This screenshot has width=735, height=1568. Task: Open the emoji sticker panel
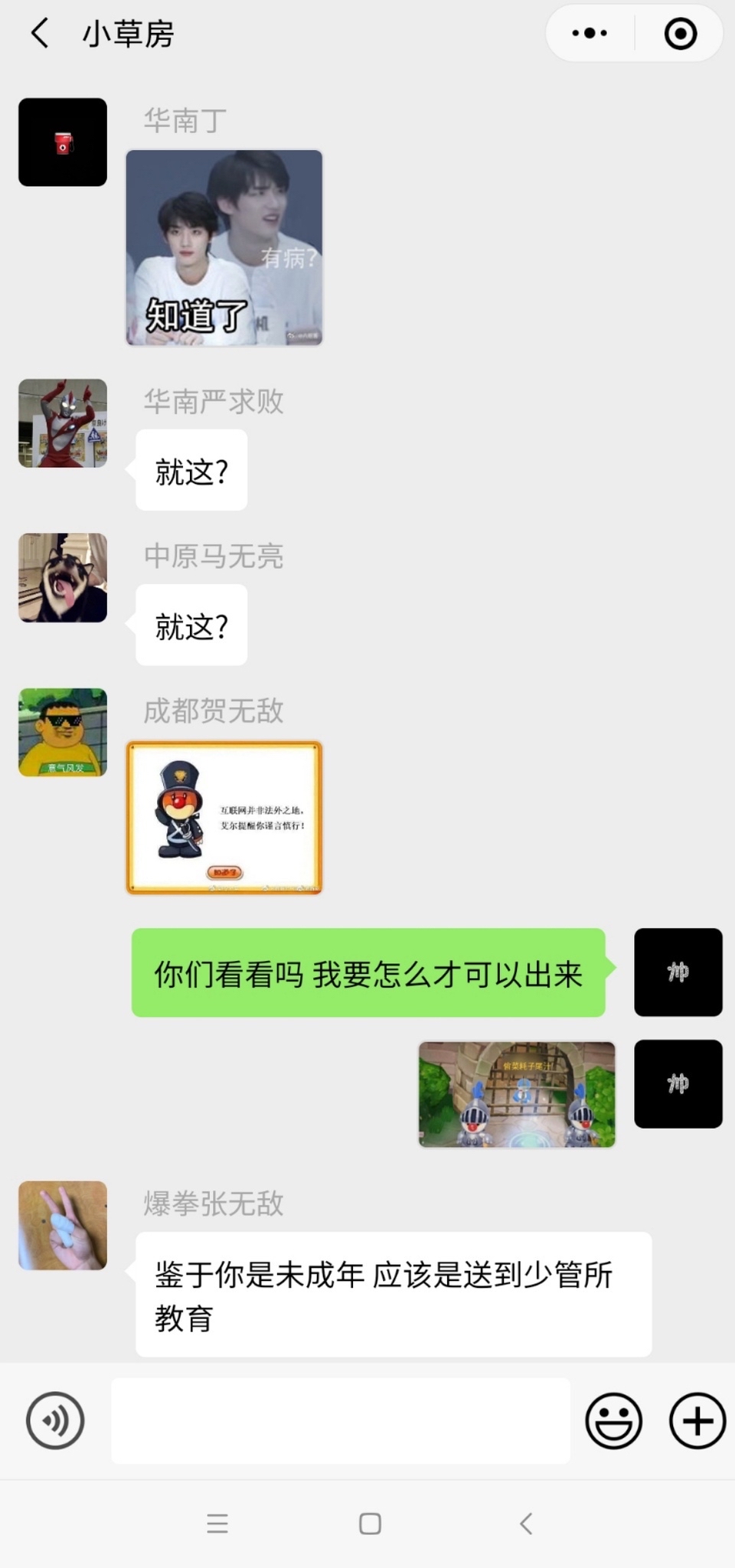613,1421
